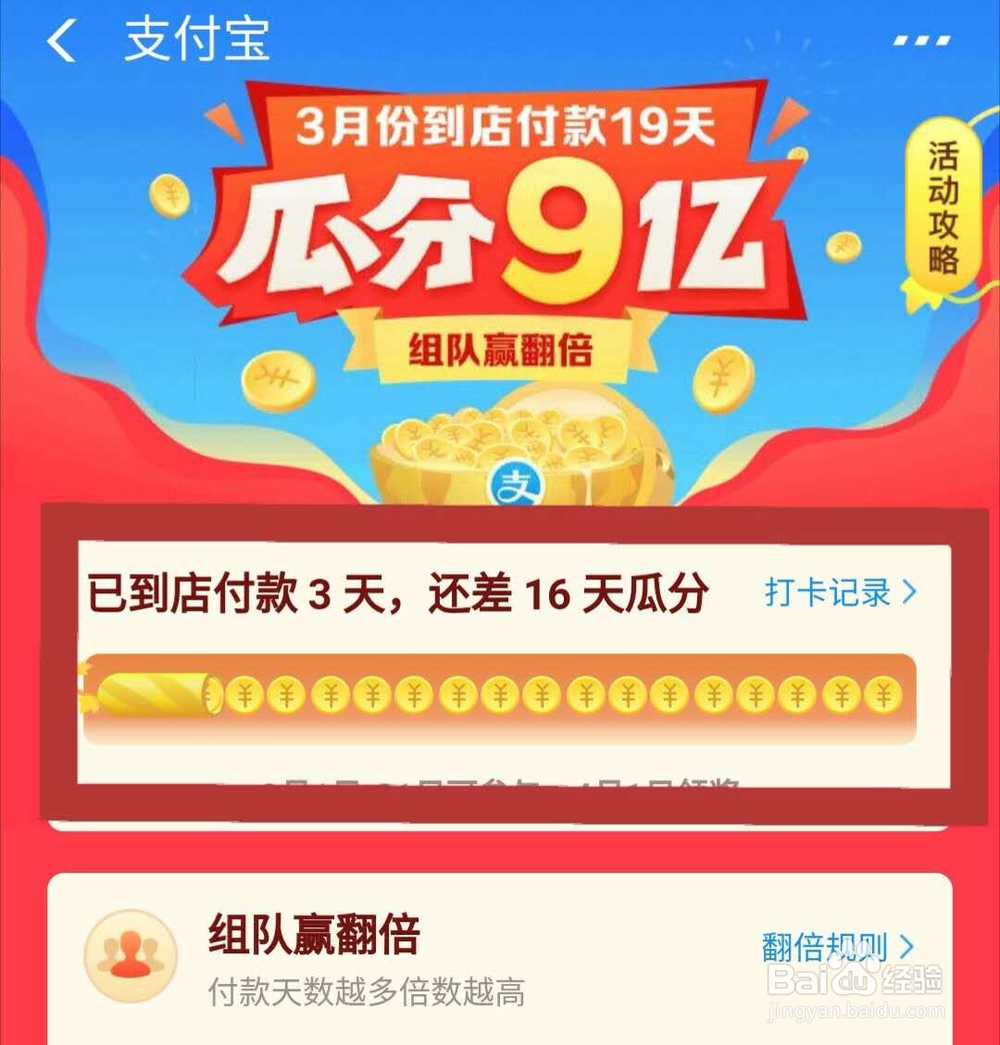Viewport: 1000px width, 1045px height.
Task: Click the three-dot more options icon
Action: pos(920,38)
